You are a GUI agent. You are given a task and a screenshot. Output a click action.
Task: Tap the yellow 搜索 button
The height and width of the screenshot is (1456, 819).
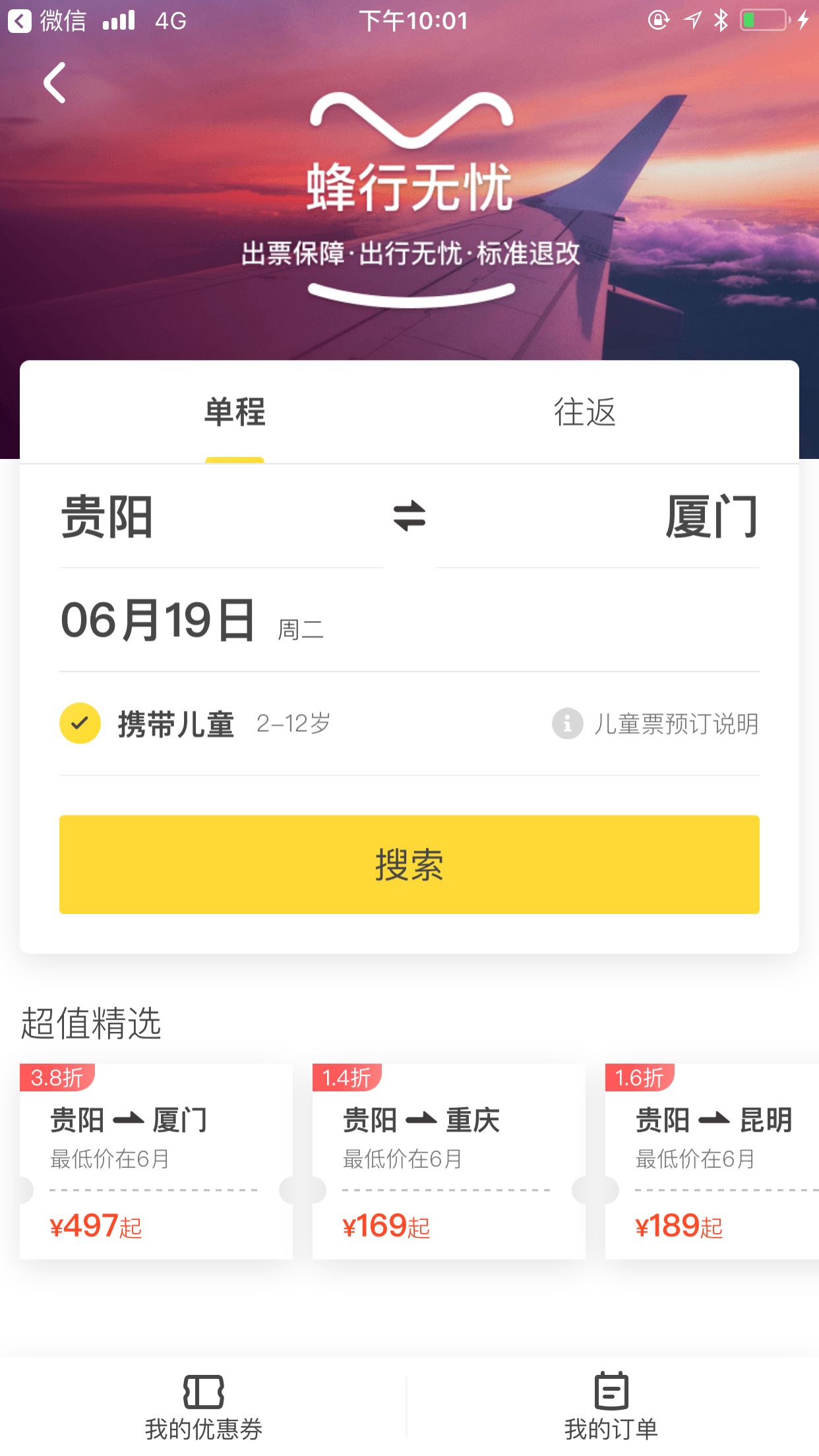tap(409, 864)
